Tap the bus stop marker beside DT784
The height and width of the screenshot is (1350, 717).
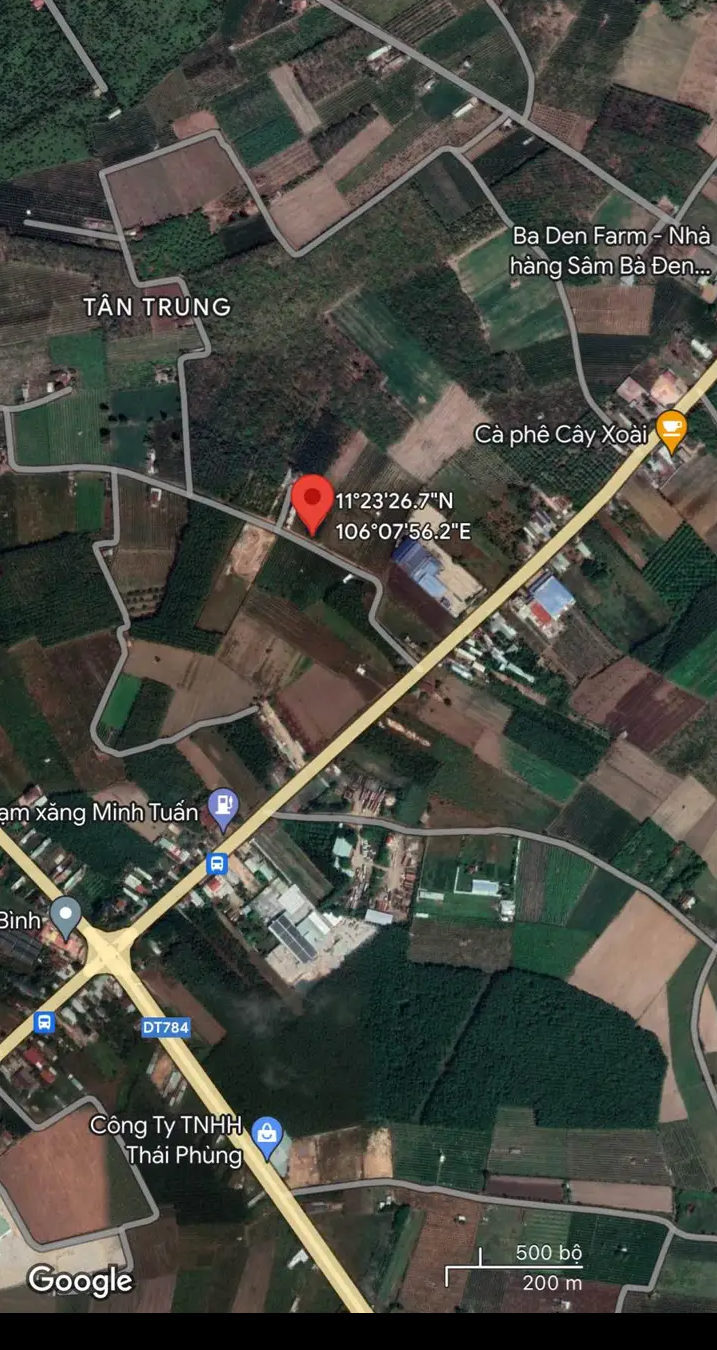(43, 1022)
